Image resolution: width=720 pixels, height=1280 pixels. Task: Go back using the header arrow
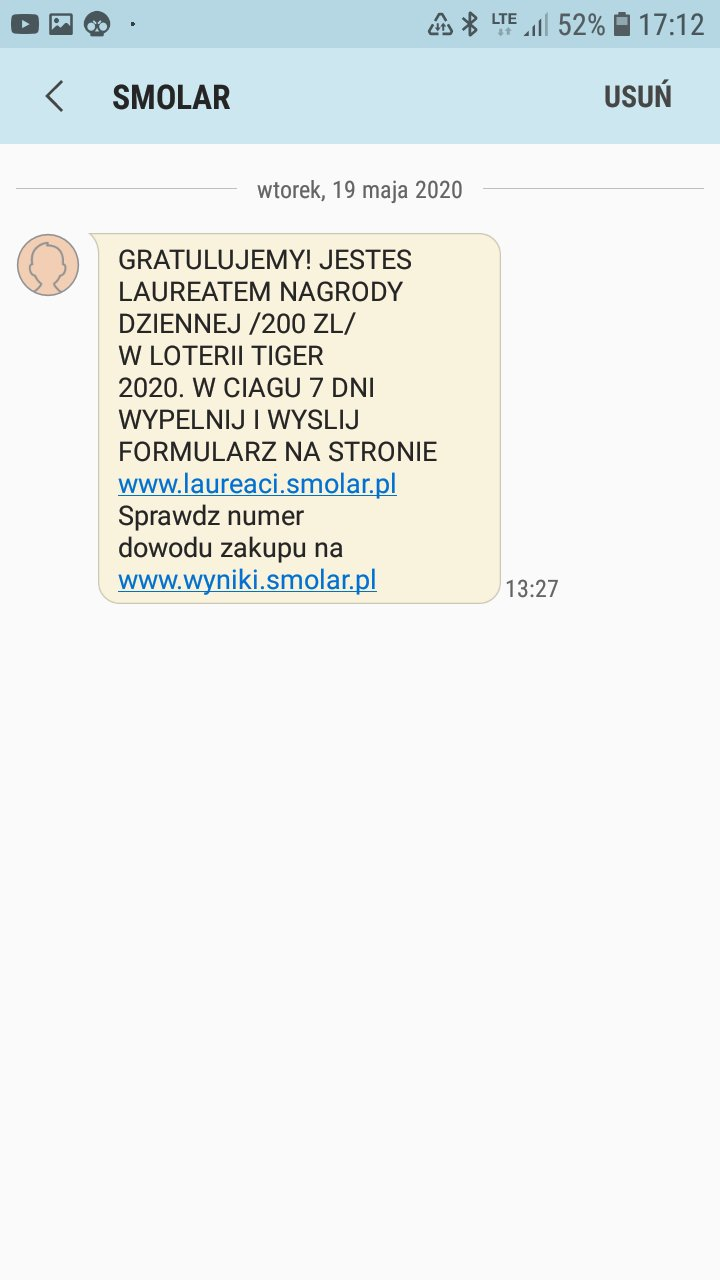(x=55, y=97)
